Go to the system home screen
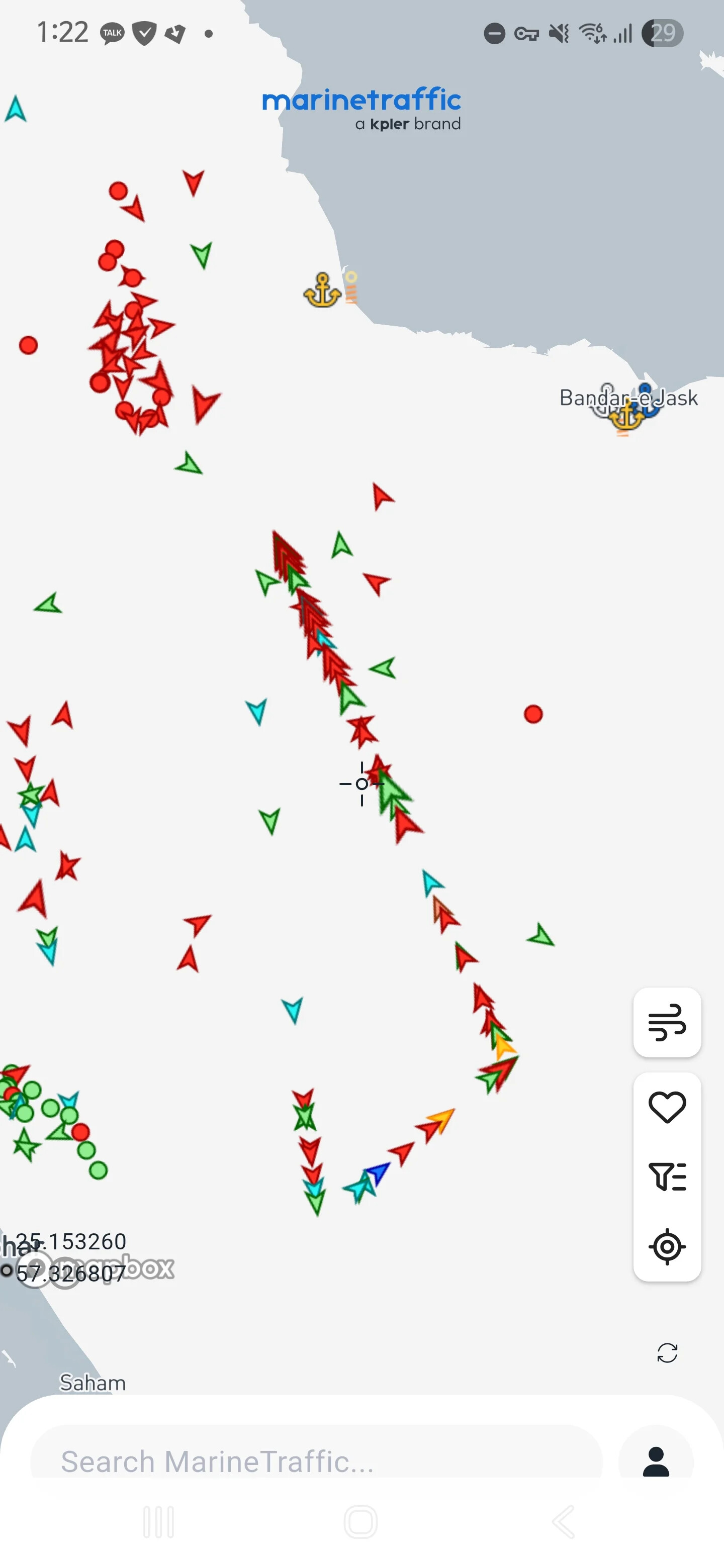Image resolution: width=724 pixels, height=1568 pixels. click(360, 1522)
